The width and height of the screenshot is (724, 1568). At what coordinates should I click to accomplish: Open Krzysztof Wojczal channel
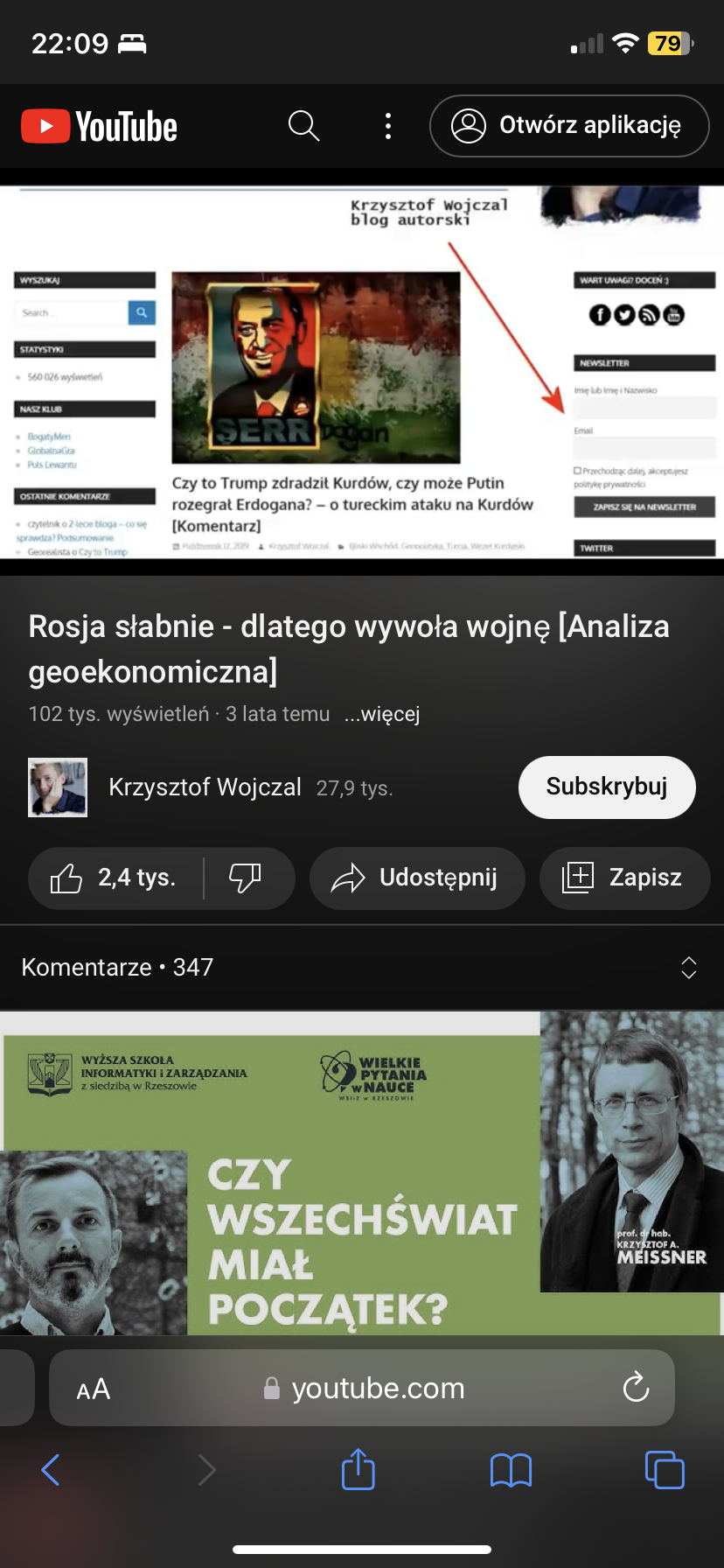pyautogui.click(x=205, y=787)
